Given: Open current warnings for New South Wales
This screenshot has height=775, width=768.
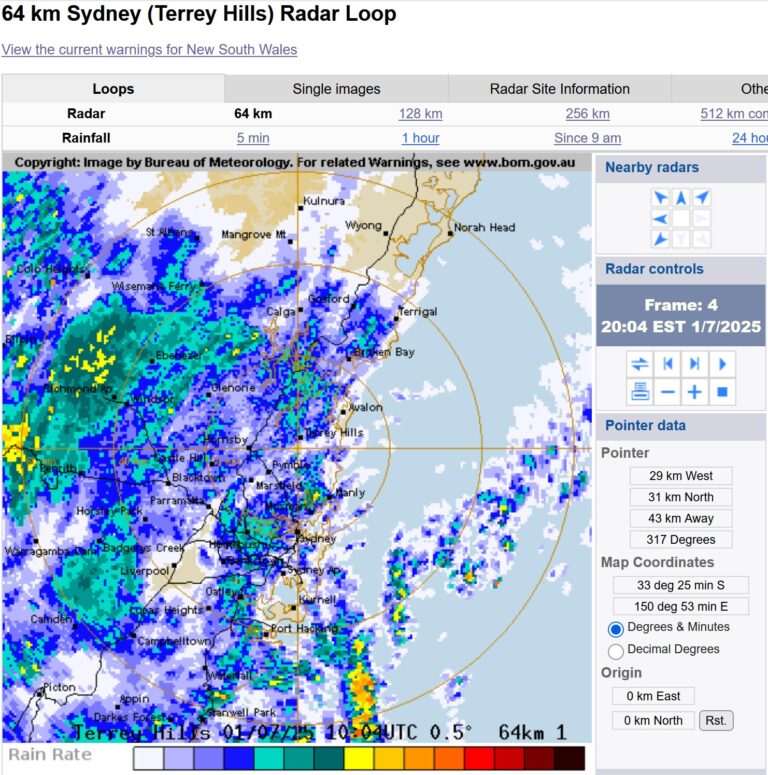Looking at the screenshot, I should pyautogui.click(x=149, y=49).
